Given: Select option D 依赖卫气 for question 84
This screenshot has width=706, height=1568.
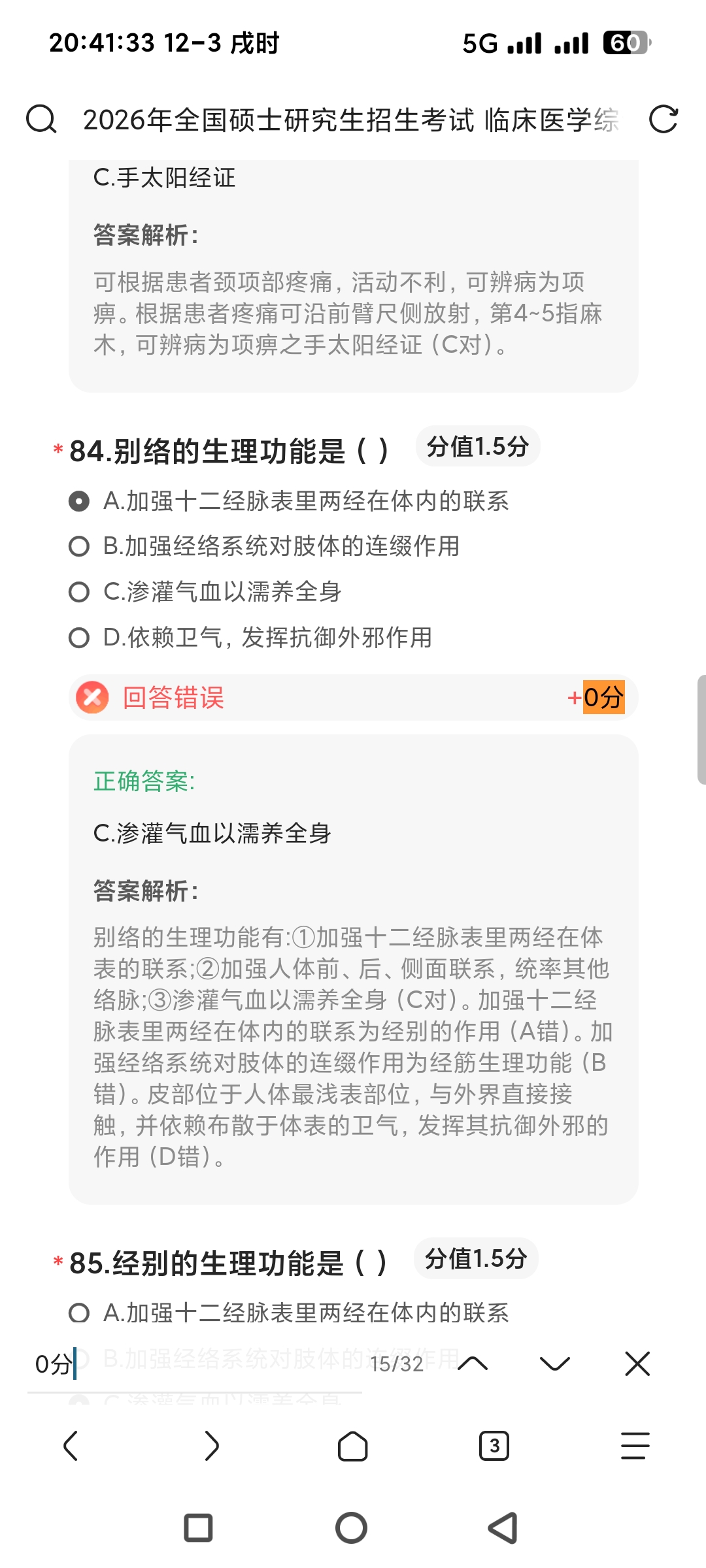Looking at the screenshot, I should point(79,638).
